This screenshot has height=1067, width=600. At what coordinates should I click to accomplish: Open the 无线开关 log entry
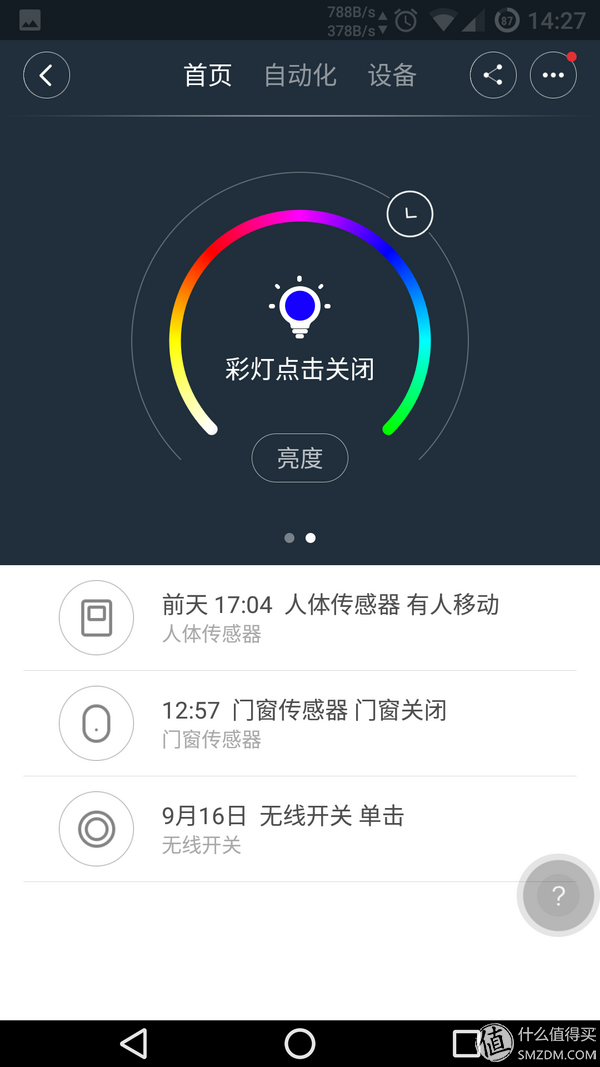point(300,829)
